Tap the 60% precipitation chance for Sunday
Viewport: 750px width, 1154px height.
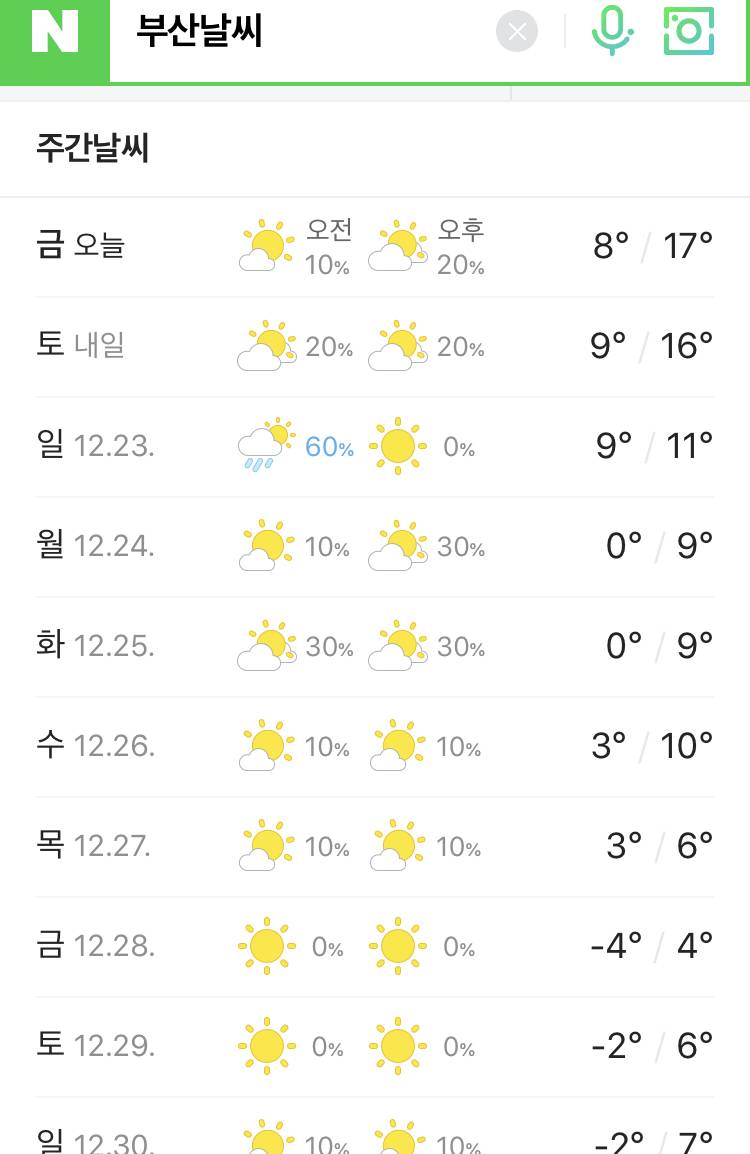point(329,447)
